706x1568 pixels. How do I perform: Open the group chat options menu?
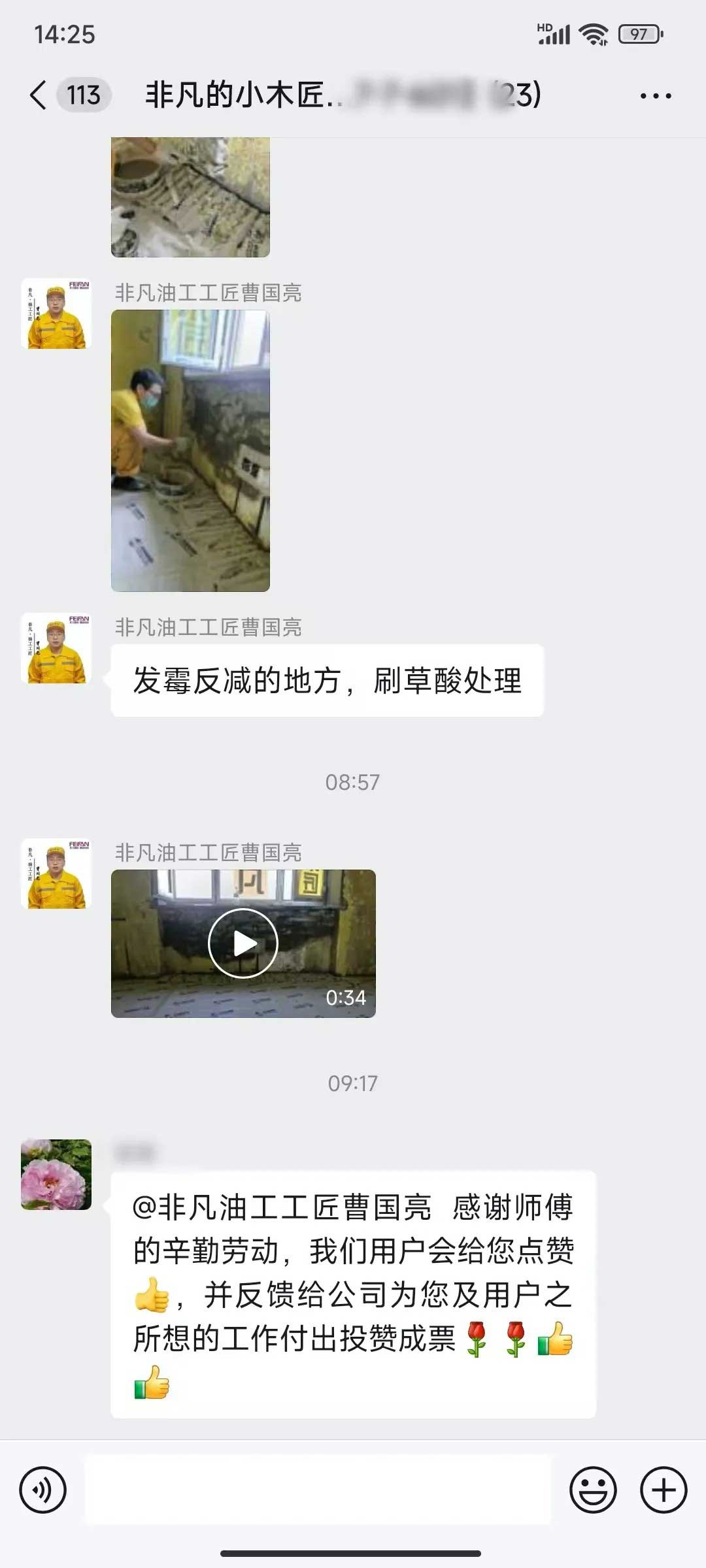(655, 96)
